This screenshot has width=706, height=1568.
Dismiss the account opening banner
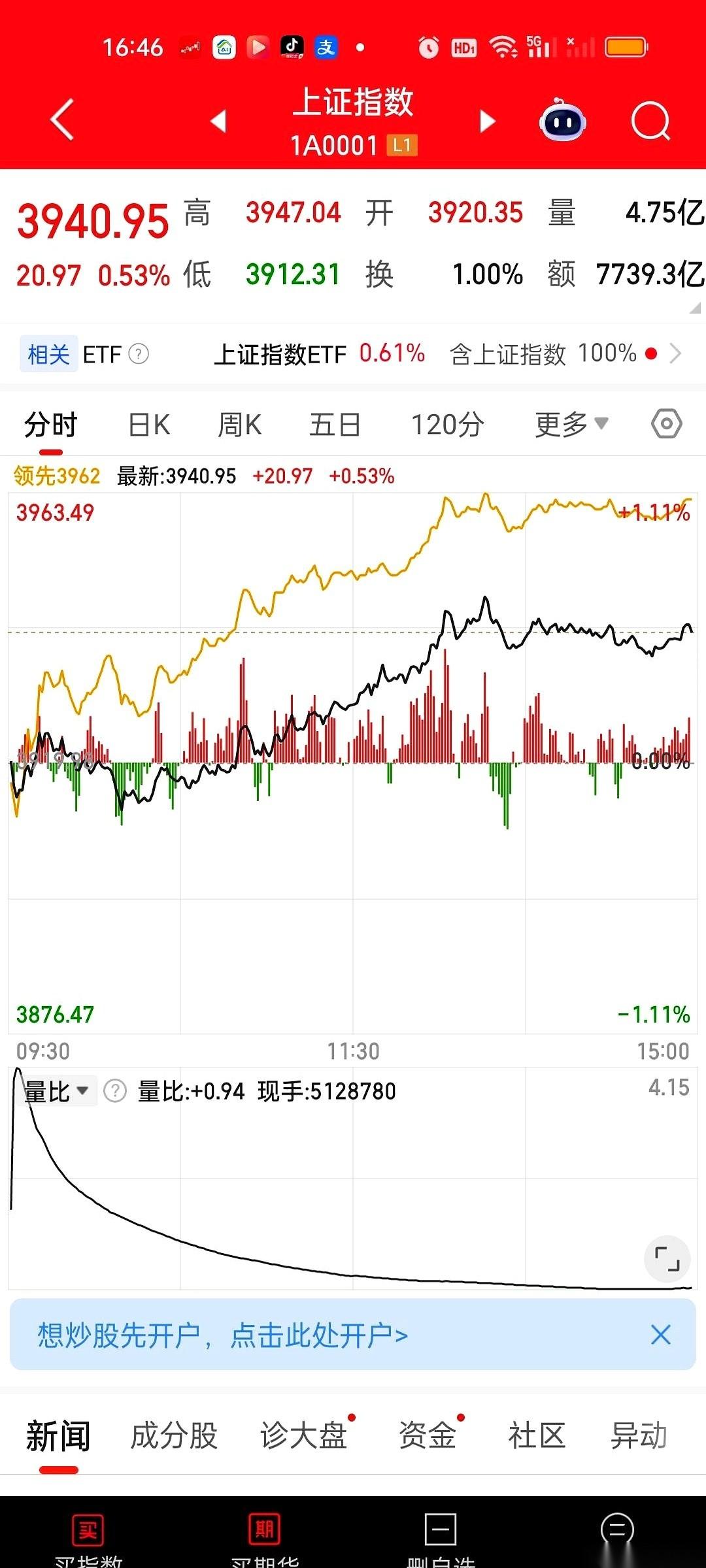(x=661, y=1335)
